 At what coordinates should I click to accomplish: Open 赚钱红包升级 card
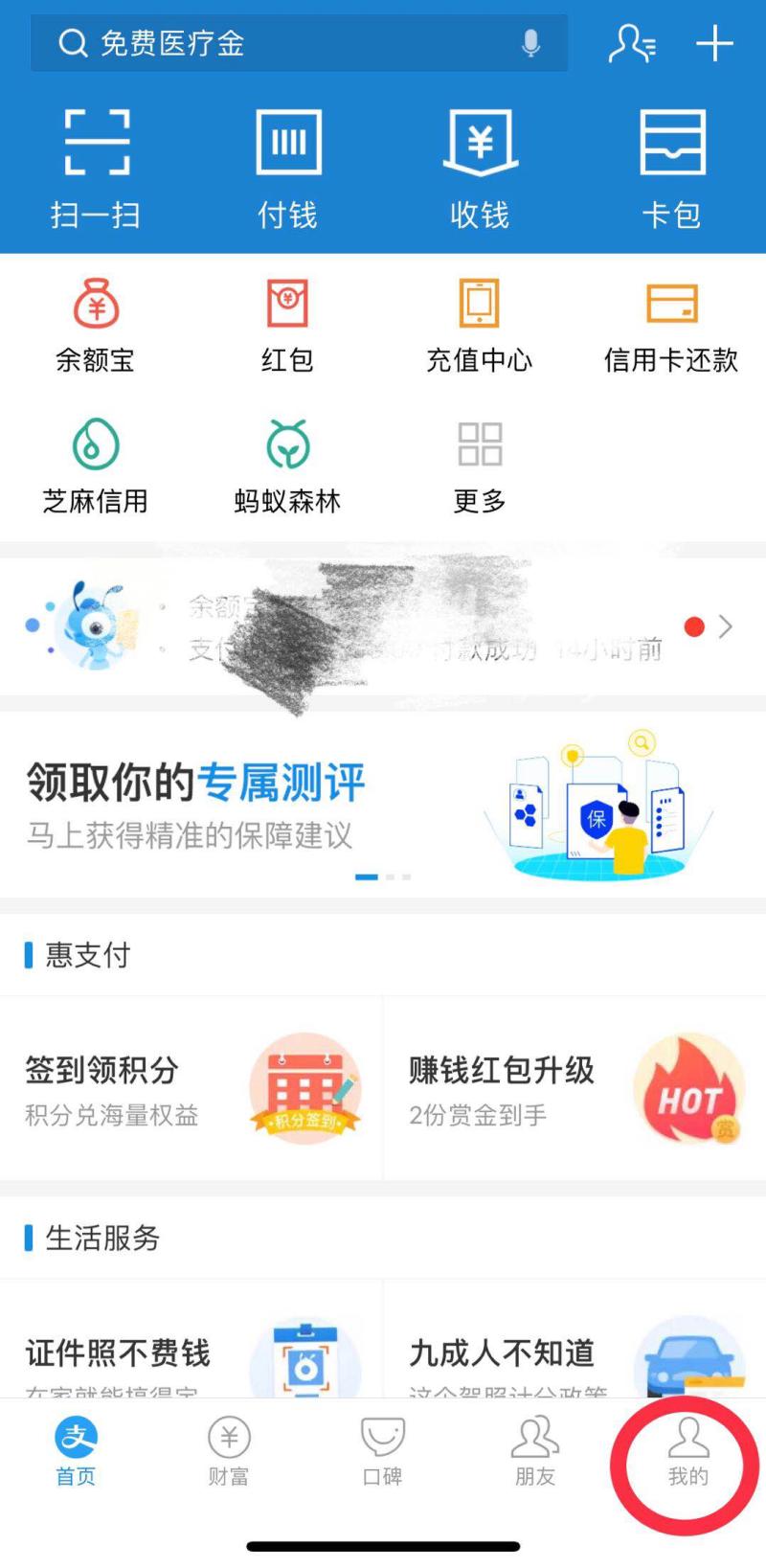tap(574, 1088)
